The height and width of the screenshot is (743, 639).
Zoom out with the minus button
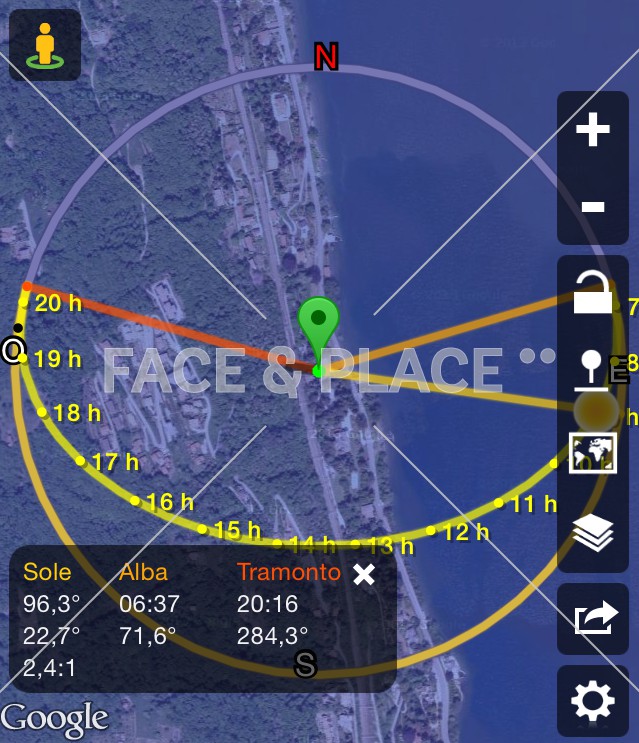click(x=593, y=207)
